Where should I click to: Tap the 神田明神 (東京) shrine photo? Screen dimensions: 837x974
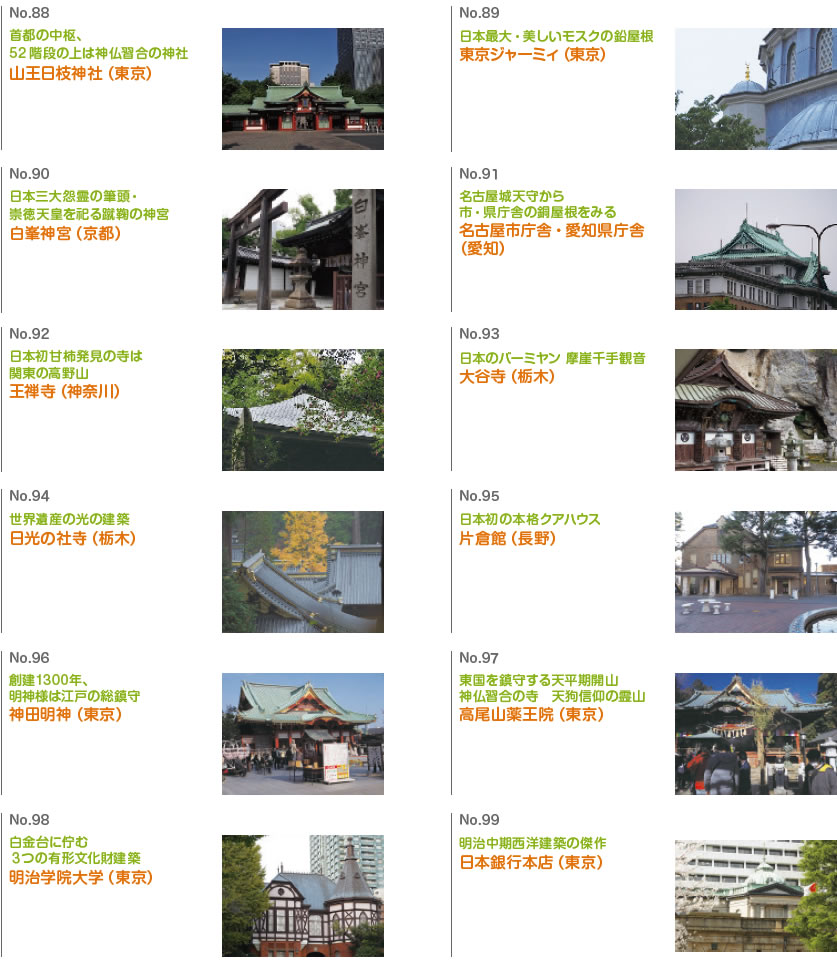tap(302, 733)
